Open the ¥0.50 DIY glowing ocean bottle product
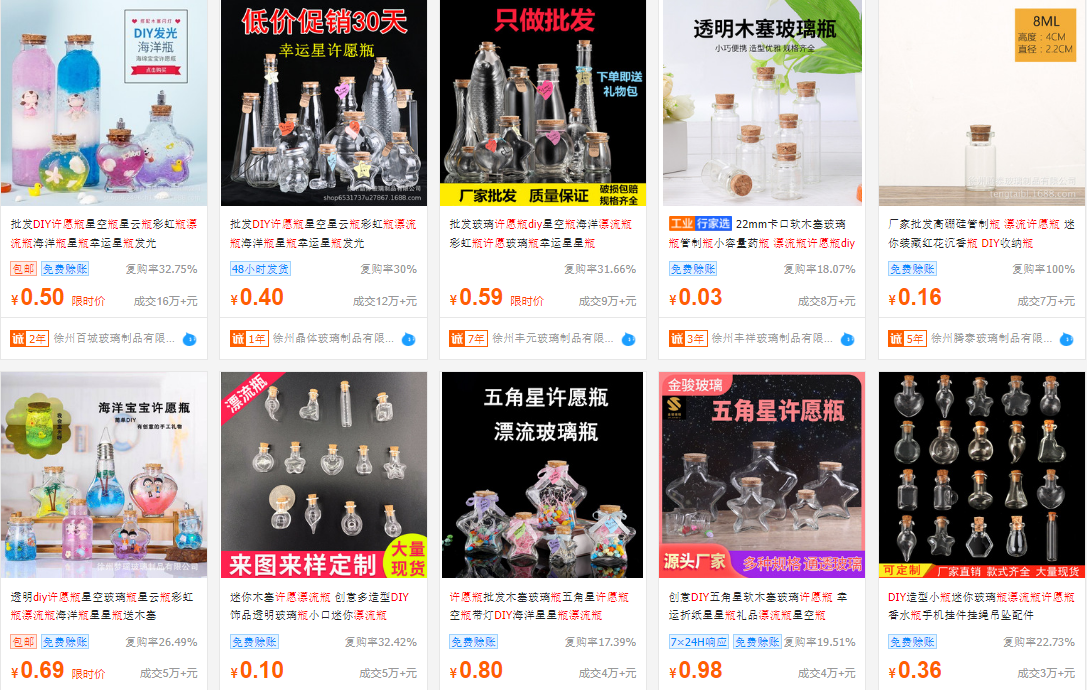Image resolution: width=1087 pixels, height=690 pixels. [104, 103]
